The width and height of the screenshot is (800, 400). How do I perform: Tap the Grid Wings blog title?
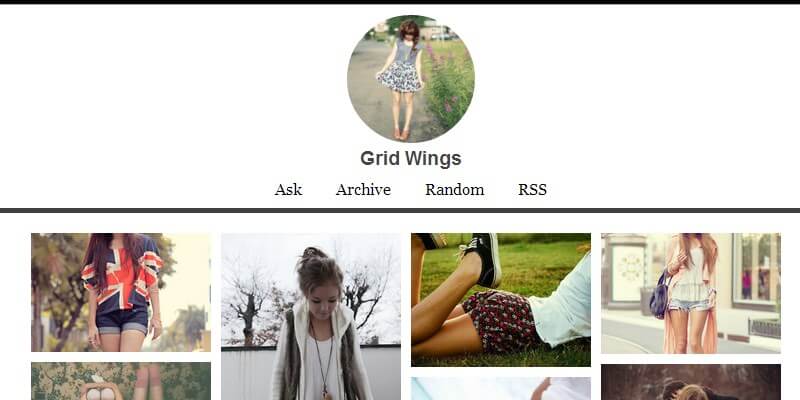coord(410,158)
